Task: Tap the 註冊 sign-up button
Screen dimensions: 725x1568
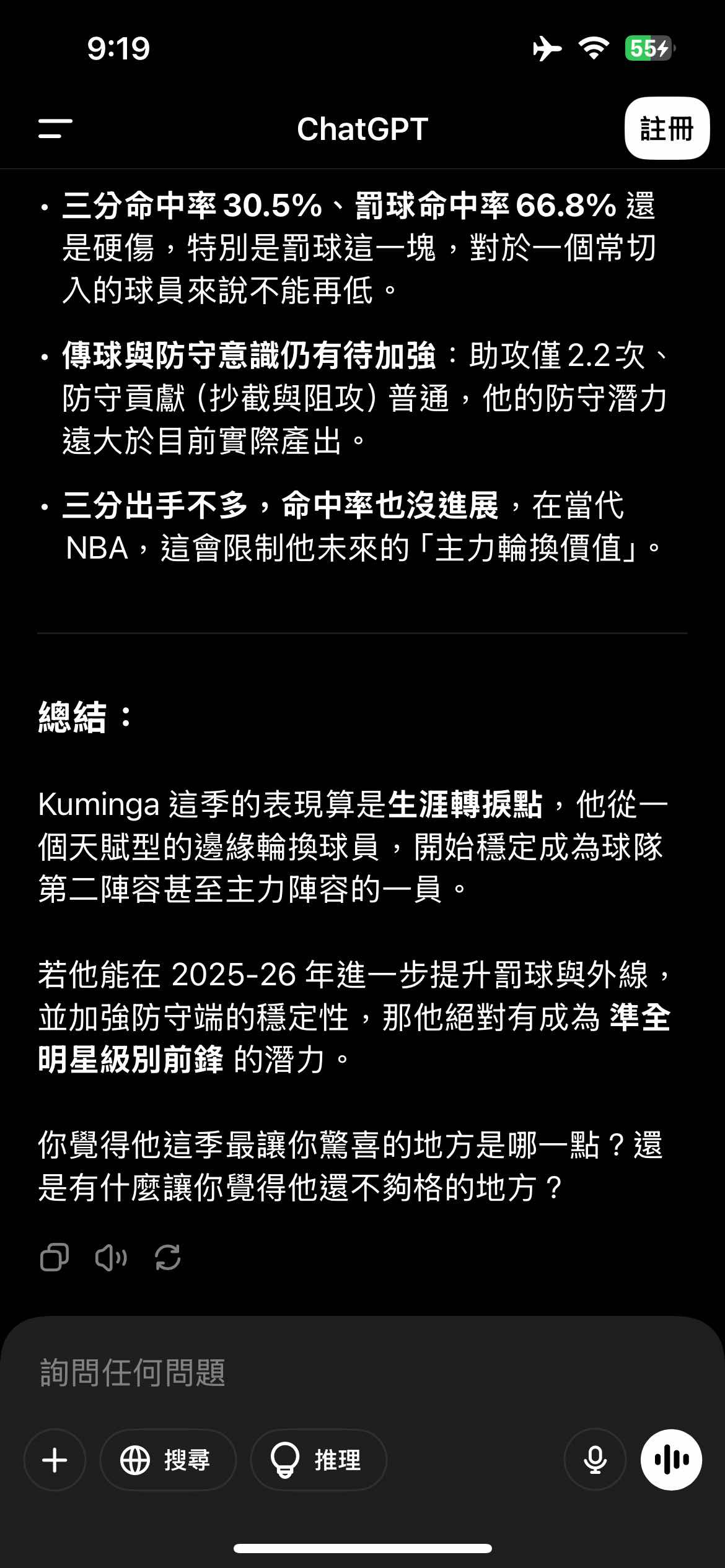Action: coord(666,129)
